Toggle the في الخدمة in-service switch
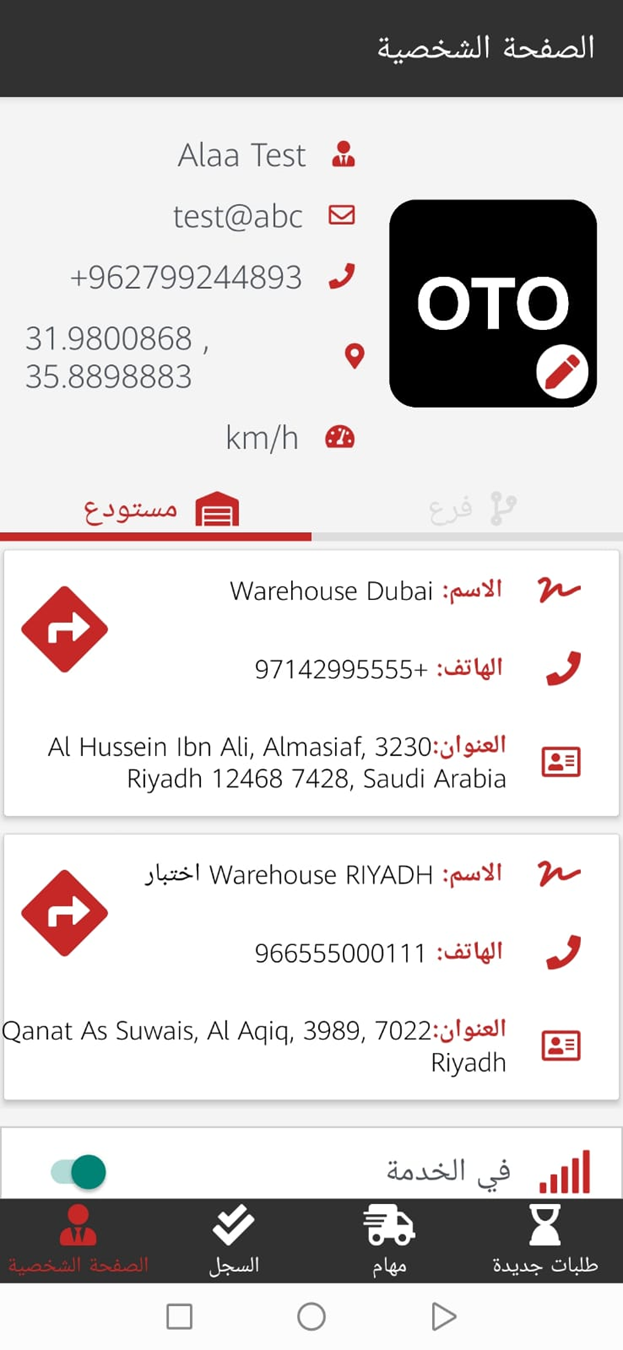This screenshot has height=1350, width=623. [x=79, y=1171]
